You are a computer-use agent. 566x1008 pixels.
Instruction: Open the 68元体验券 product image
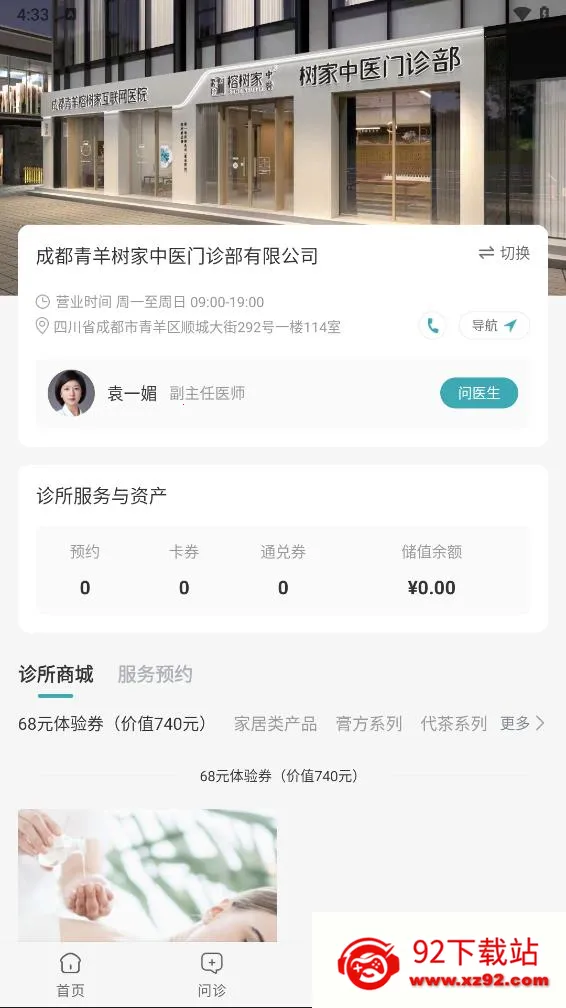(x=147, y=875)
